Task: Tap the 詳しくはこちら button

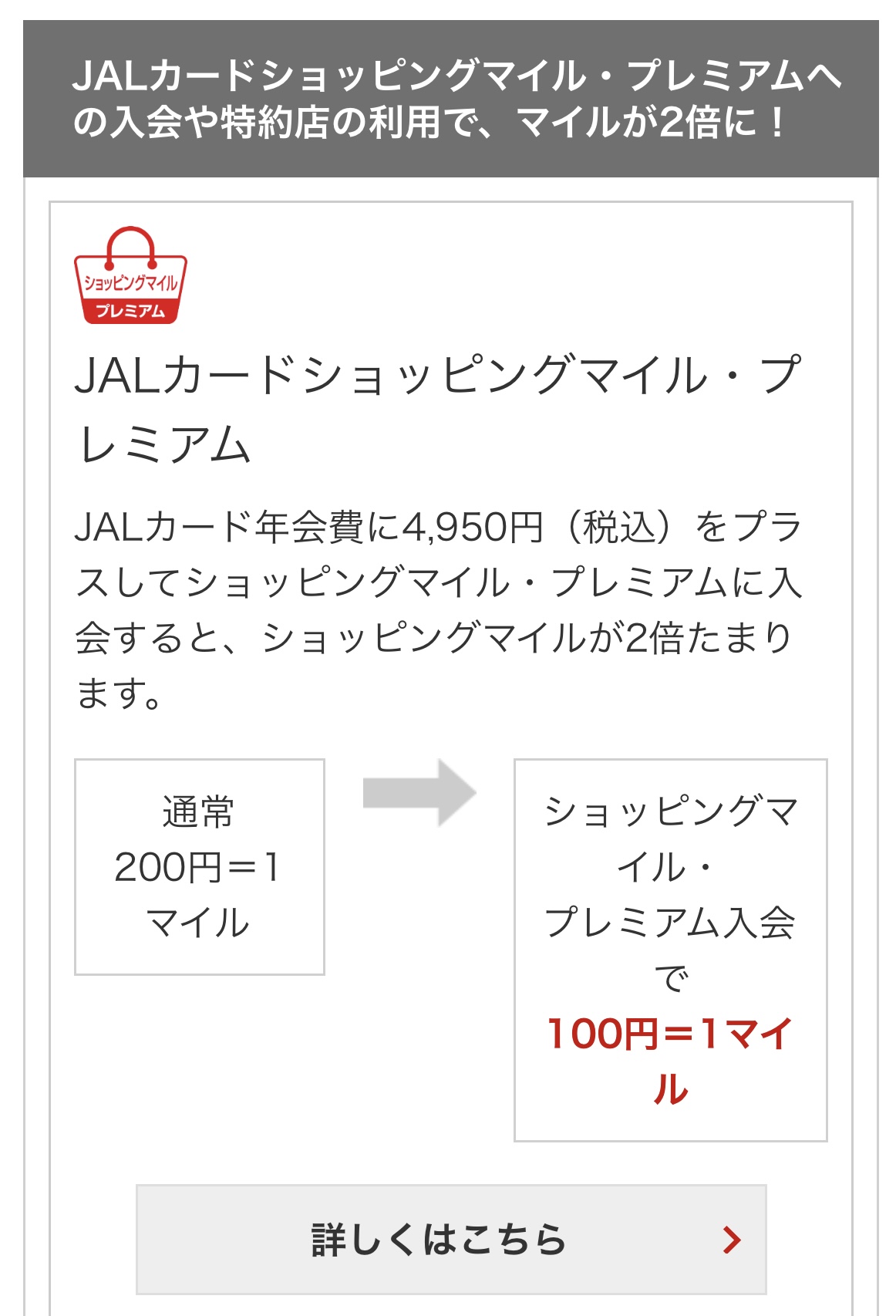Action: (451, 1239)
